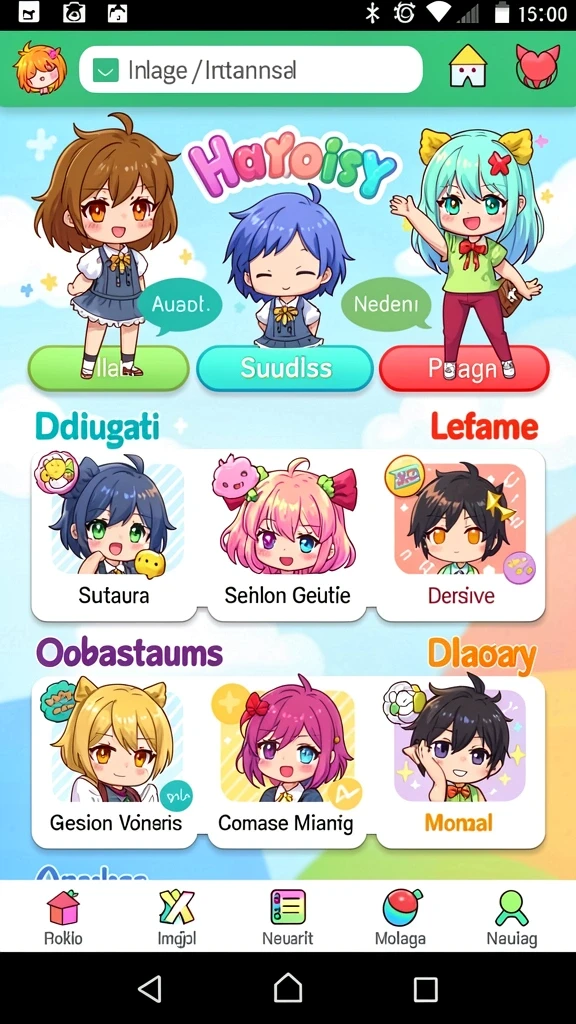Open the Dersive character card
This screenshot has width=576, height=1024.
coord(461,536)
